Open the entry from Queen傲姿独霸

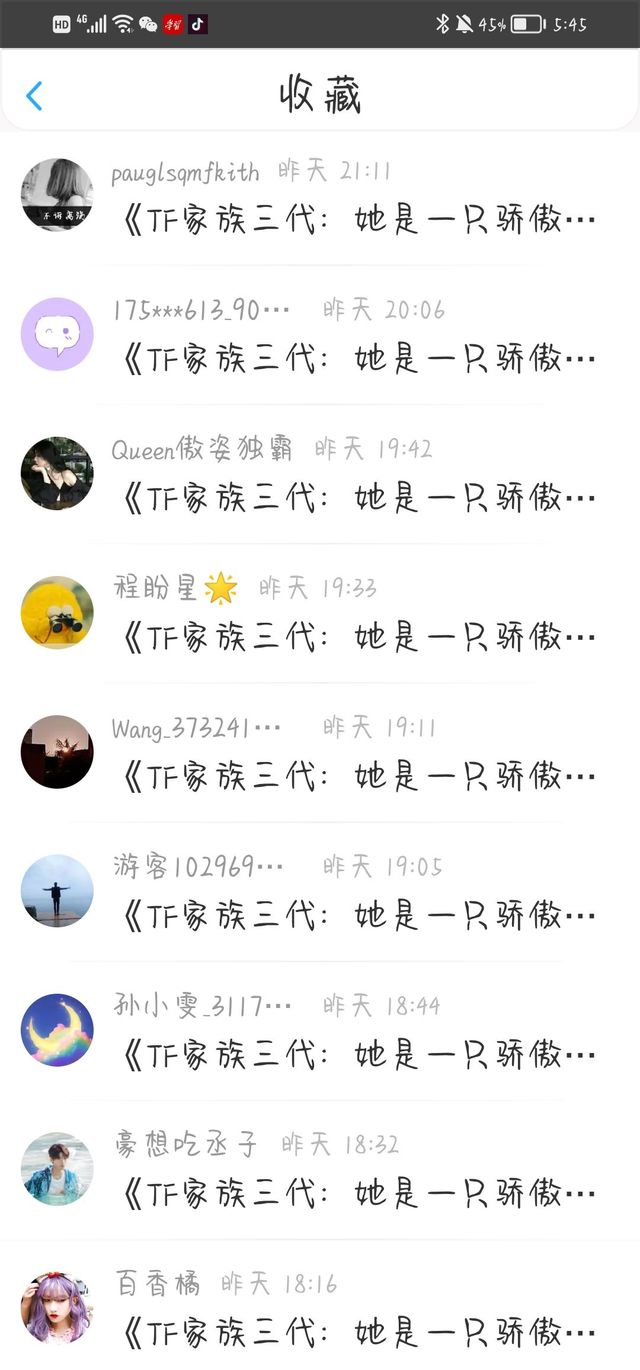[358, 496]
